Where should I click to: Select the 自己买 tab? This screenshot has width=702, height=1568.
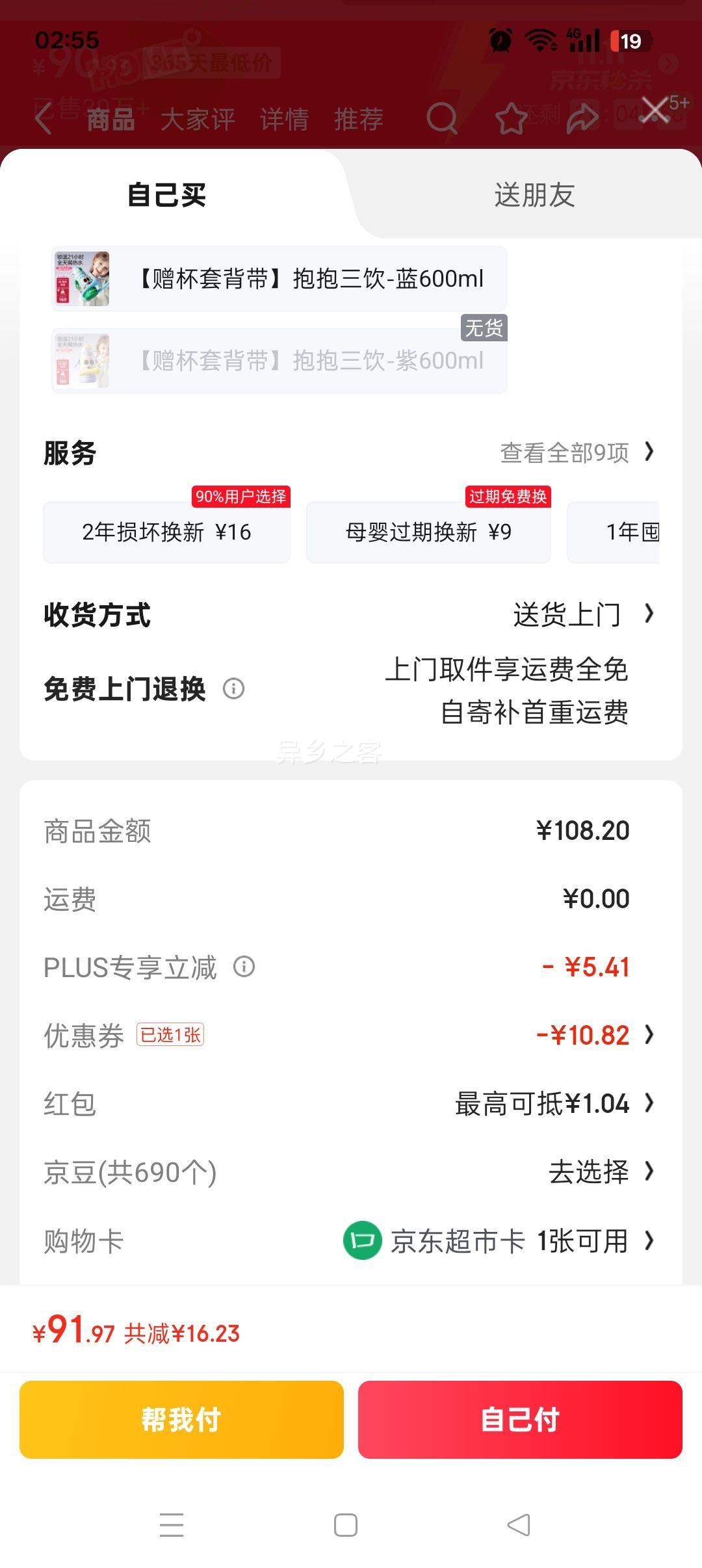click(x=167, y=195)
